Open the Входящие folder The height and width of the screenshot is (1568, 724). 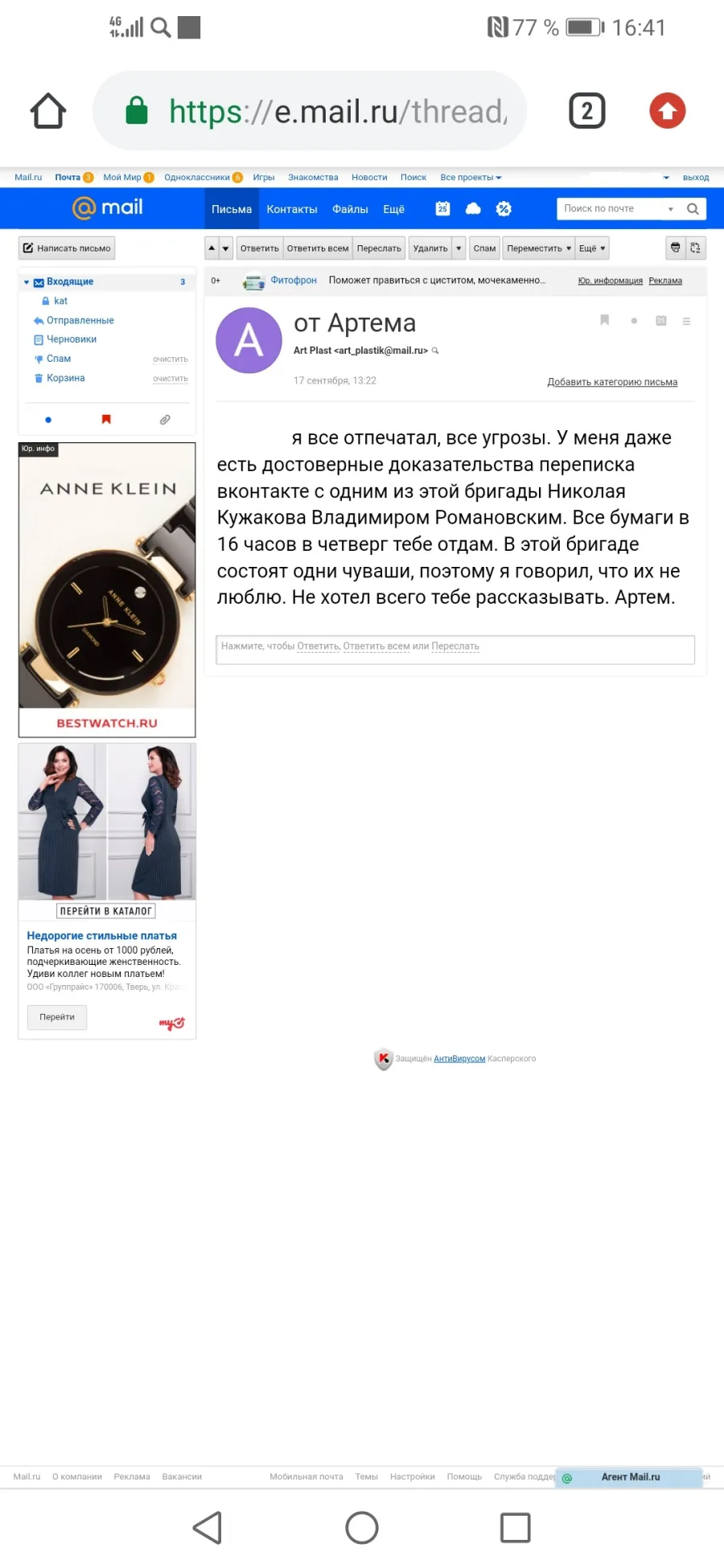click(x=70, y=281)
